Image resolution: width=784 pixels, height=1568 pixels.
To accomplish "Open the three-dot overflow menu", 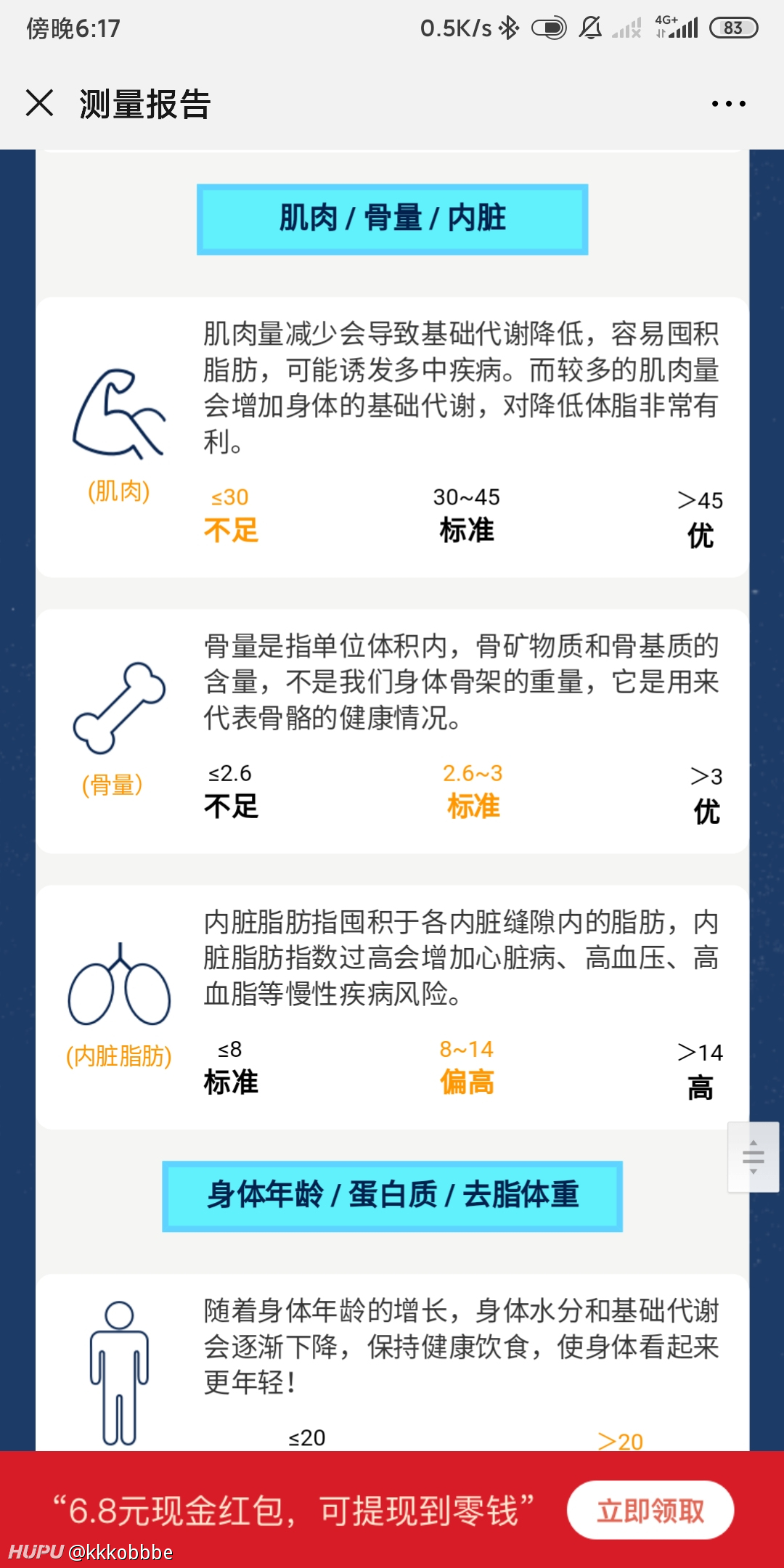I will click(728, 104).
